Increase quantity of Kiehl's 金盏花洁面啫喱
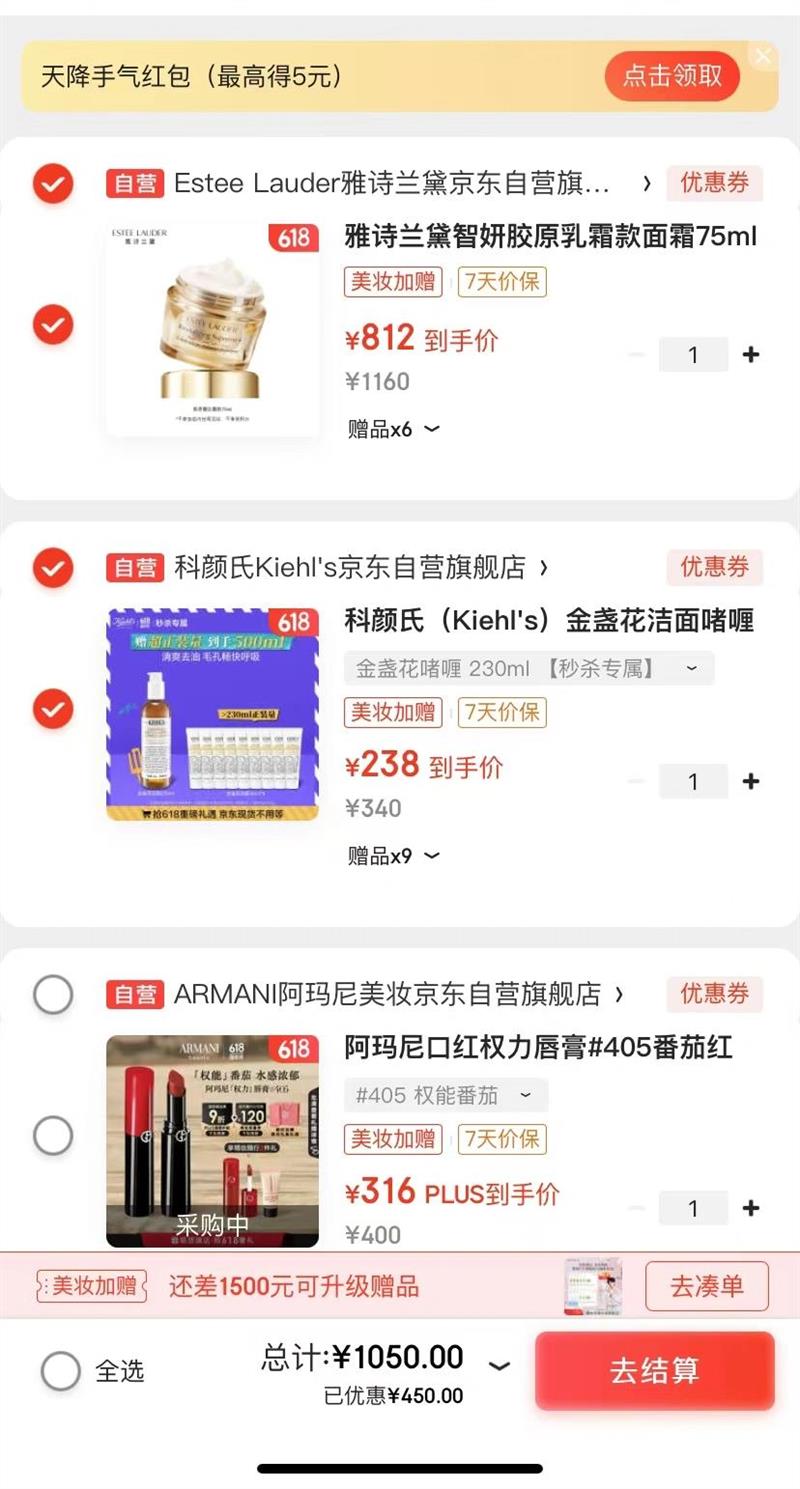This screenshot has width=800, height=1489. (751, 781)
